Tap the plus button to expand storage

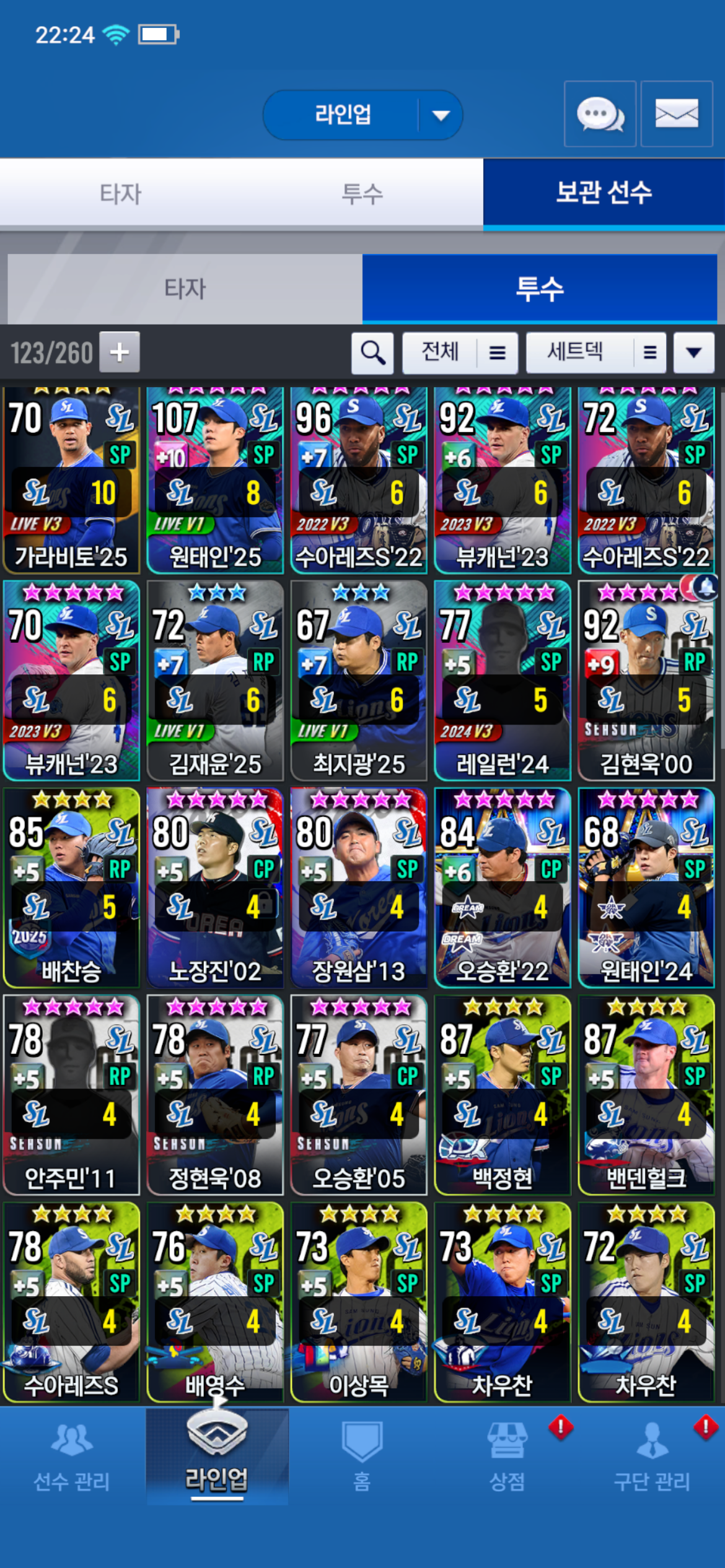pos(120,352)
